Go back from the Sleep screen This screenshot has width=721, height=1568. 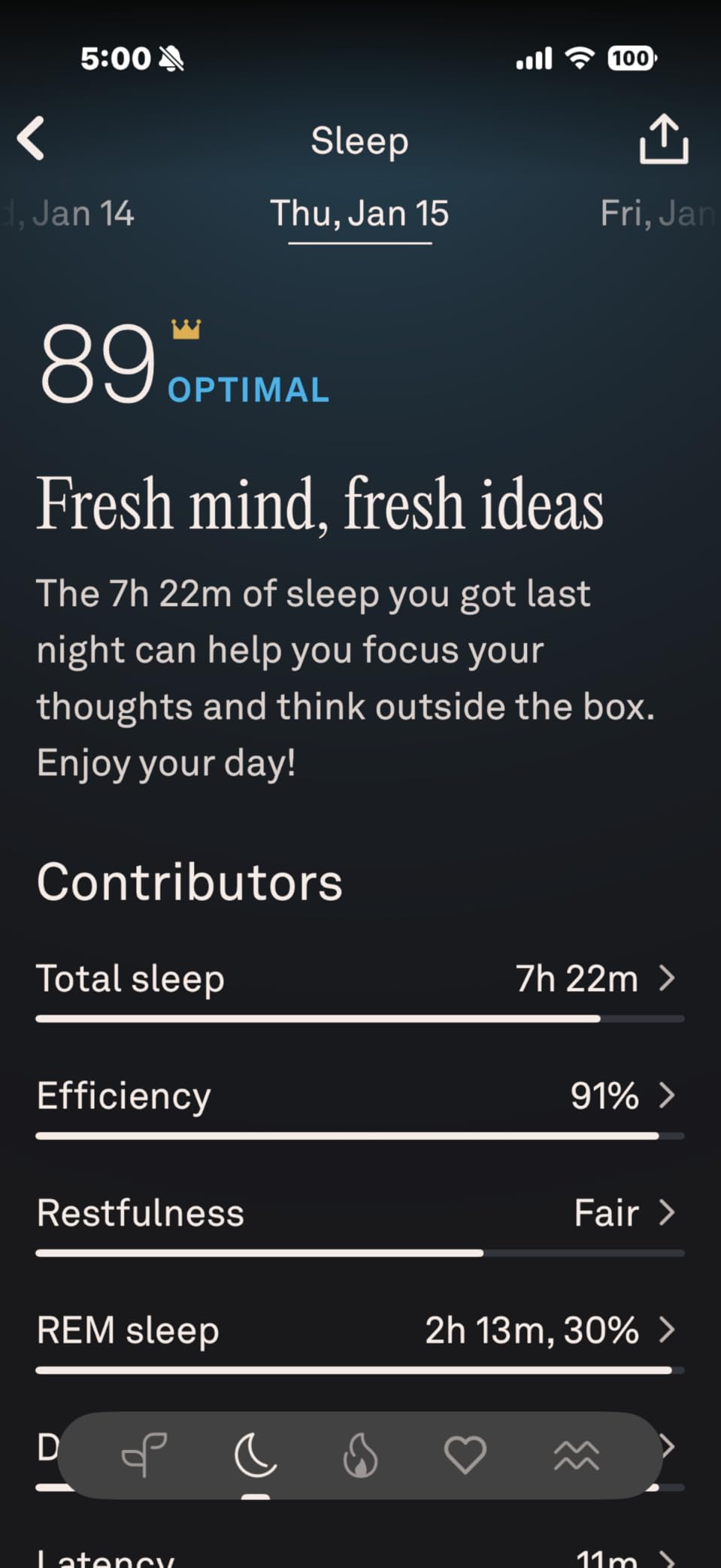click(32, 139)
